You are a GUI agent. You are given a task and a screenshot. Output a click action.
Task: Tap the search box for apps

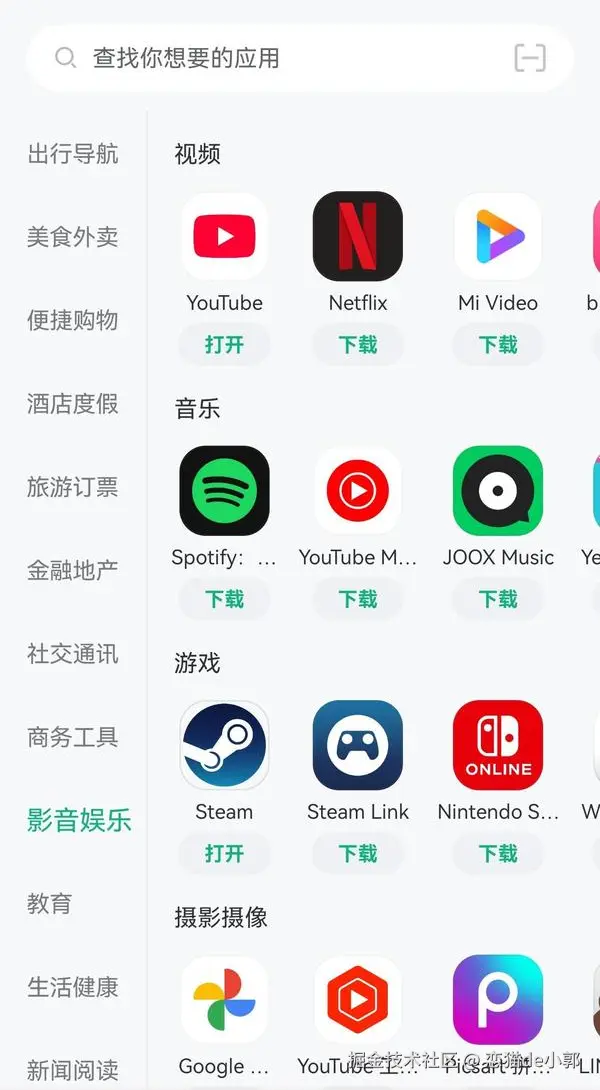click(x=280, y=58)
